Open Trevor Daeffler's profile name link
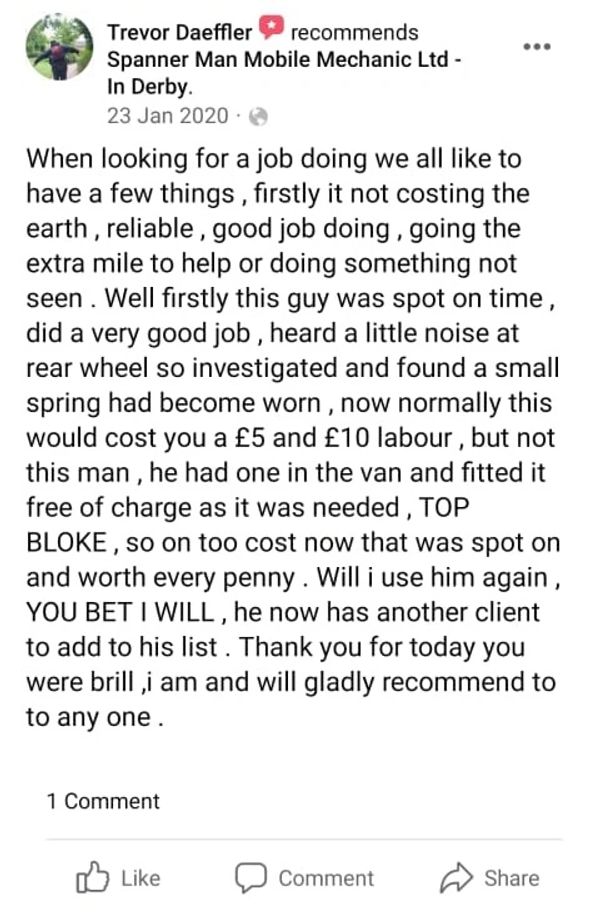600x913 pixels. [x=180, y=33]
